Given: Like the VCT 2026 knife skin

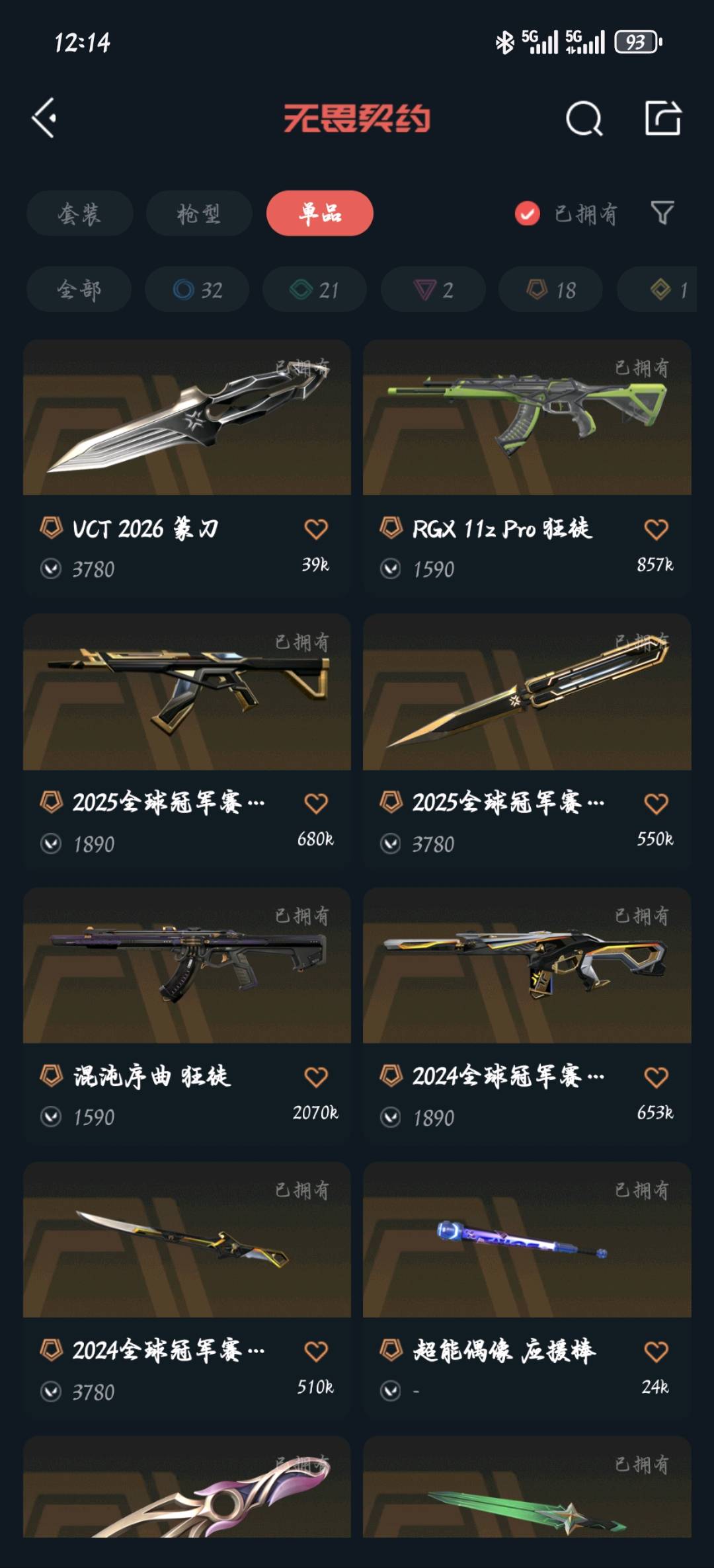Looking at the screenshot, I should click(x=316, y=529).
